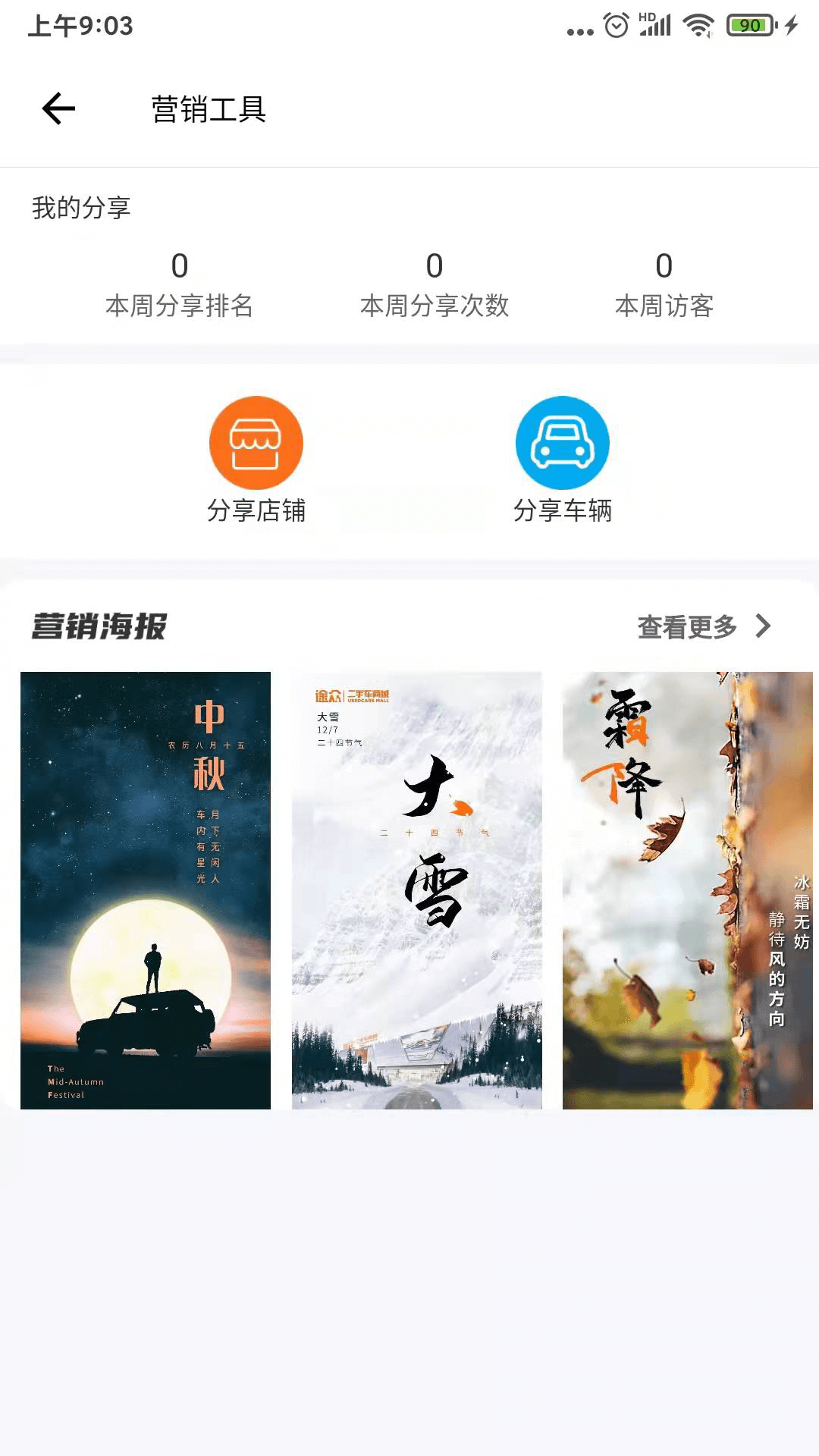Select the 大雪 snow poster

click(x=417, y=890)
